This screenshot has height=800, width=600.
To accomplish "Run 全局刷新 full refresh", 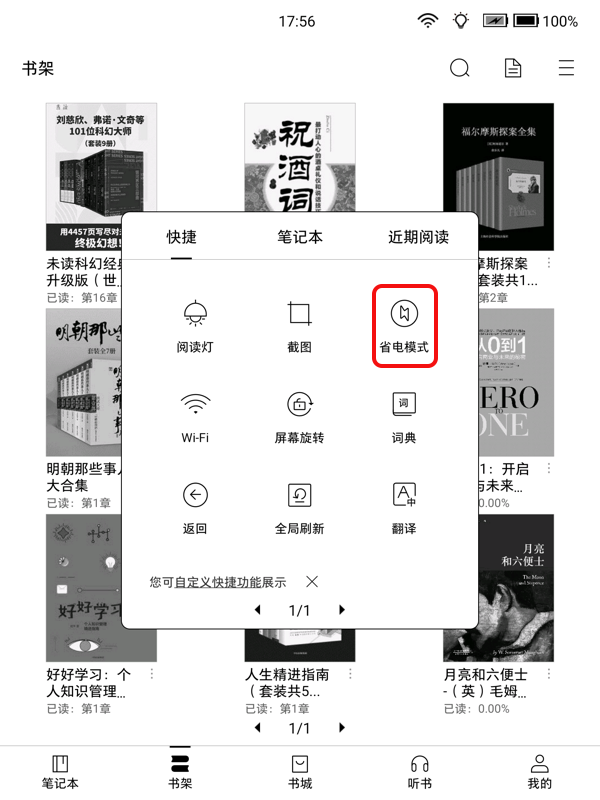I will pyautogui.click(x=300, y=506).
